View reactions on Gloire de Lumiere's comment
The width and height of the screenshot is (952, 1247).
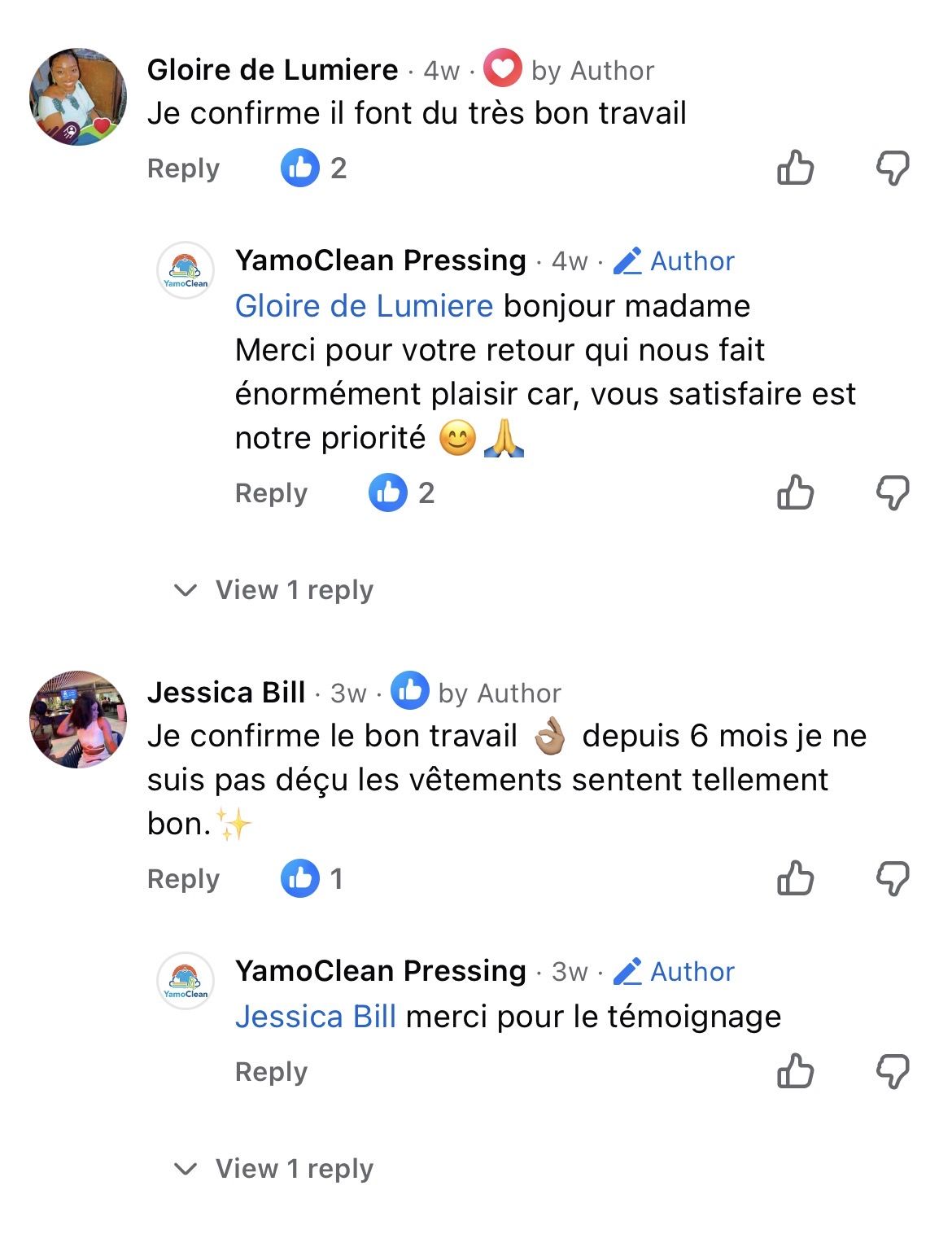[x=313, y=168]
